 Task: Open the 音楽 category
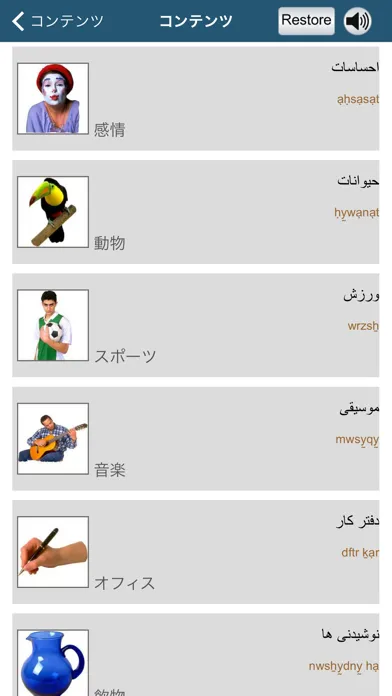point(196,439)
